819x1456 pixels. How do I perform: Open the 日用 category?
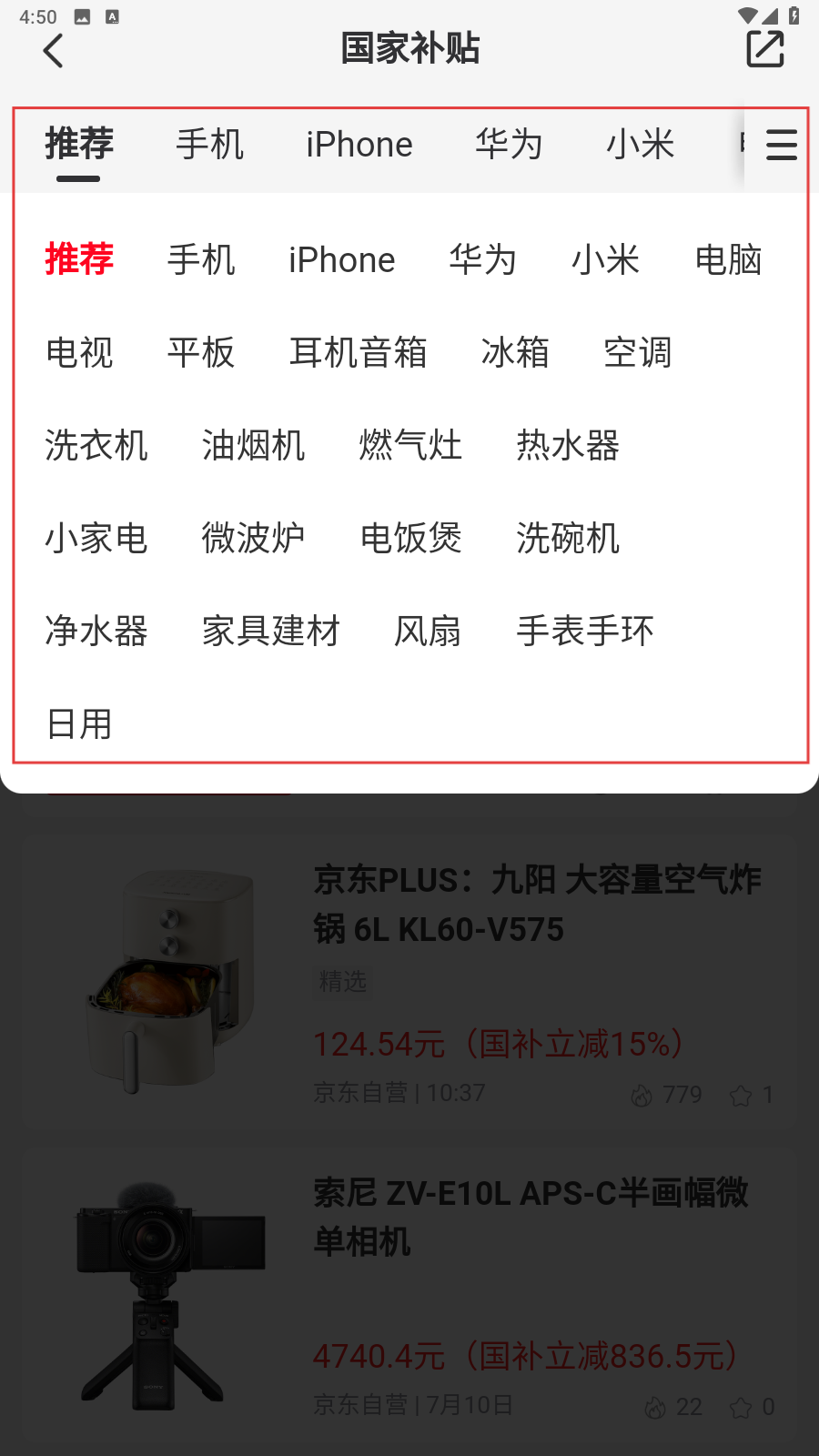pos(79,724)
